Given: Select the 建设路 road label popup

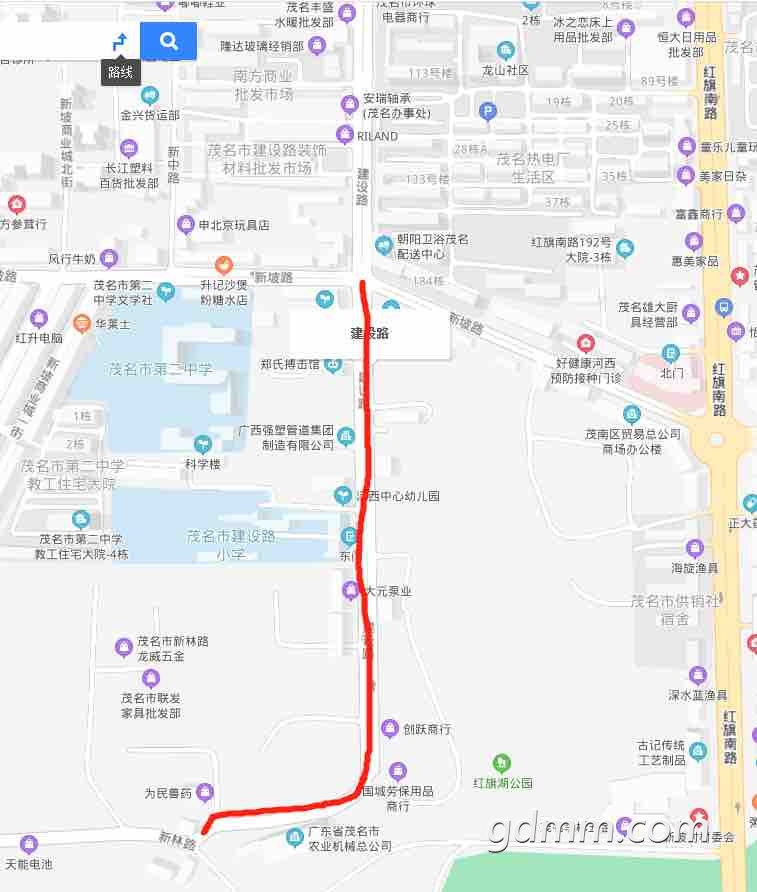Looking at the screenshot, I should click(x=369, y=334).
